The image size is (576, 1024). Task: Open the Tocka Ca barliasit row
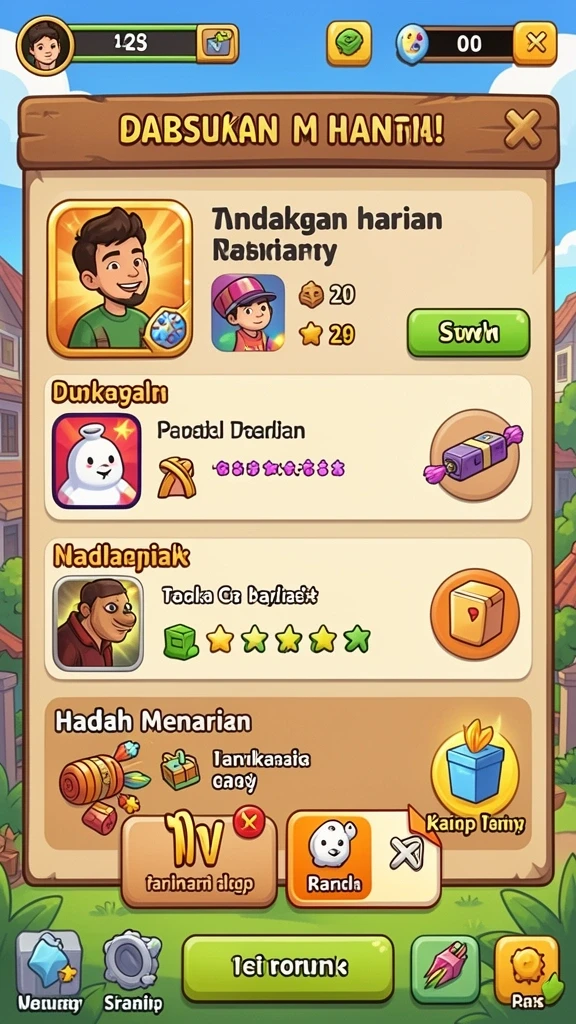(x=287, y=609)
